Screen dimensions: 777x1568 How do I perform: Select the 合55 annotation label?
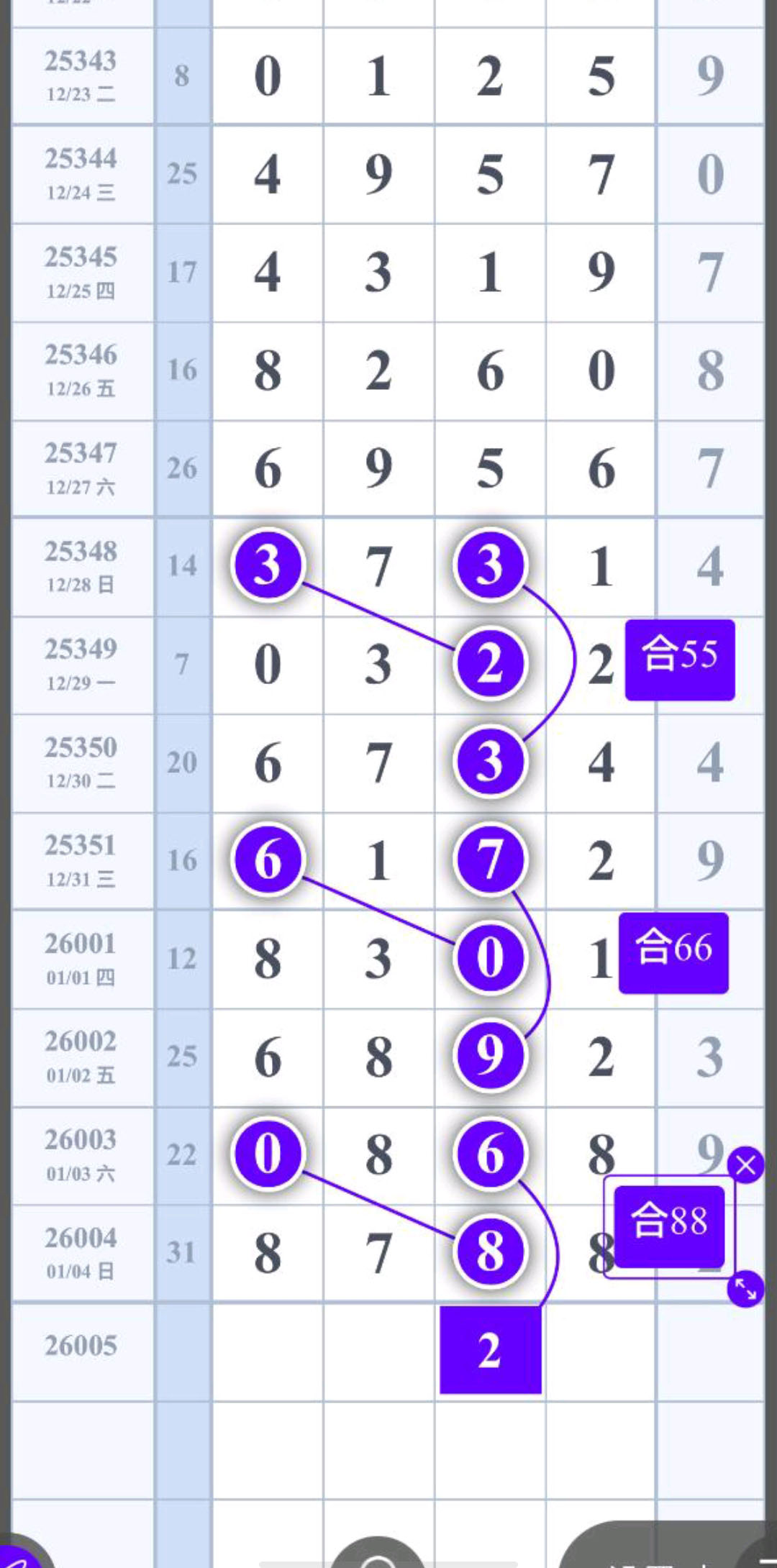(x=679, y=658)
